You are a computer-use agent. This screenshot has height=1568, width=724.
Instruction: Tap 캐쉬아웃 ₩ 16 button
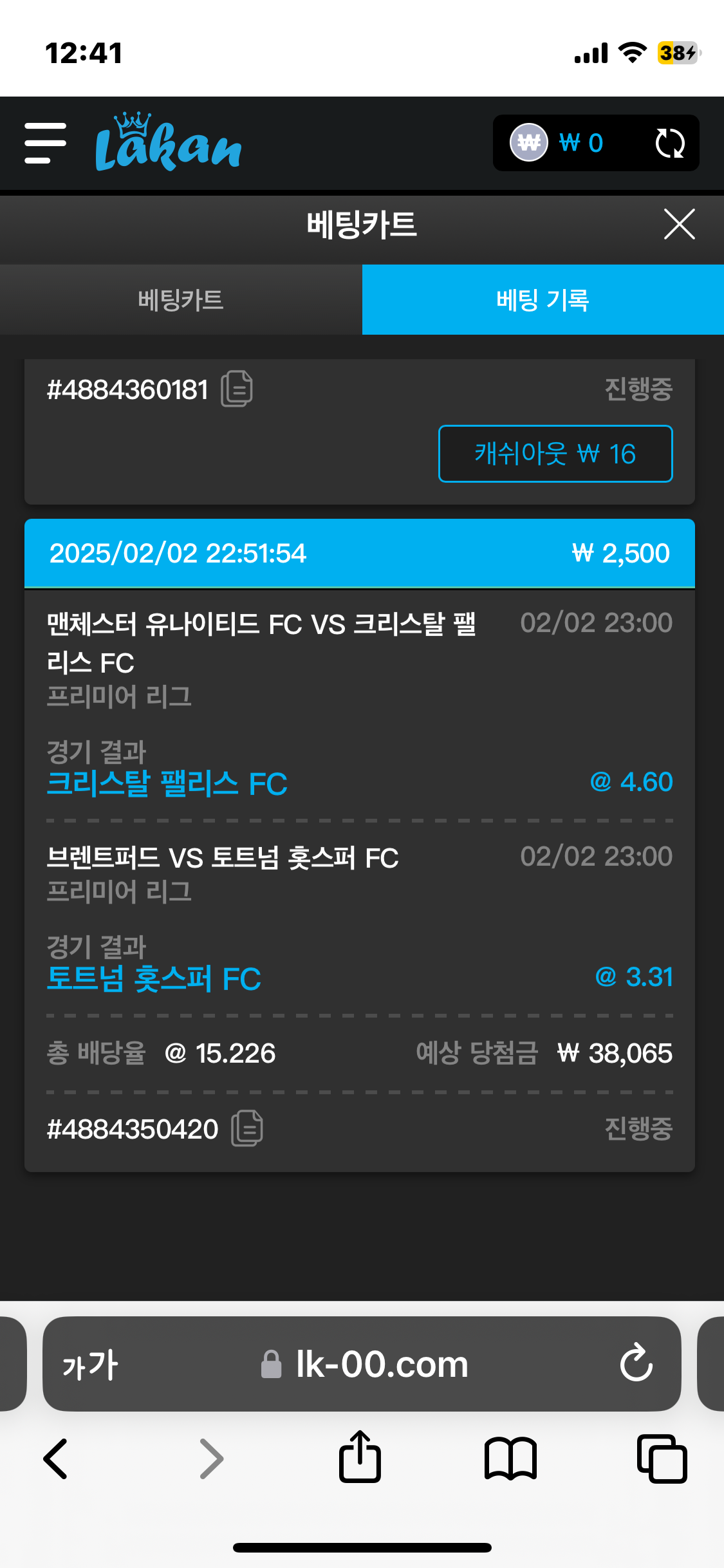click(x=555, y=454)
